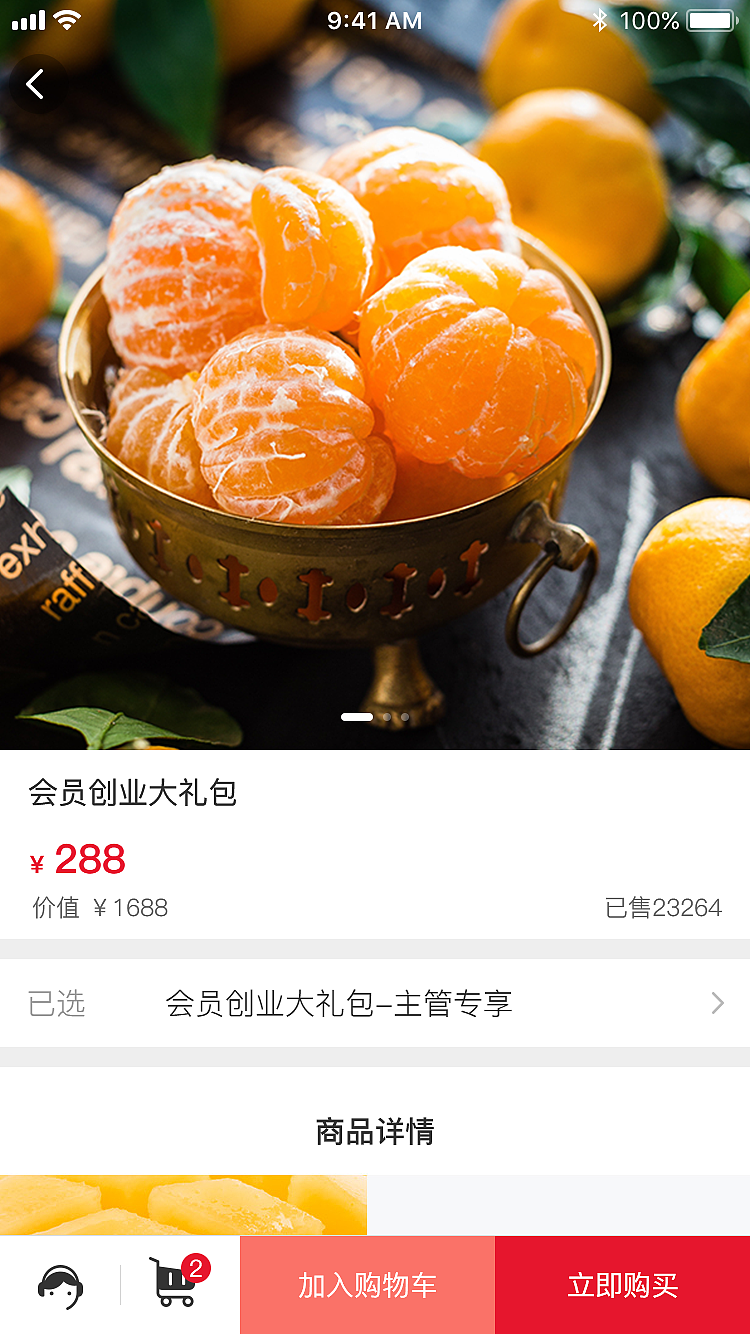Tap the chevron next to product spec
This screenshot has width=750, height=1334.
pyautogui.click(x=716, y=1003)
